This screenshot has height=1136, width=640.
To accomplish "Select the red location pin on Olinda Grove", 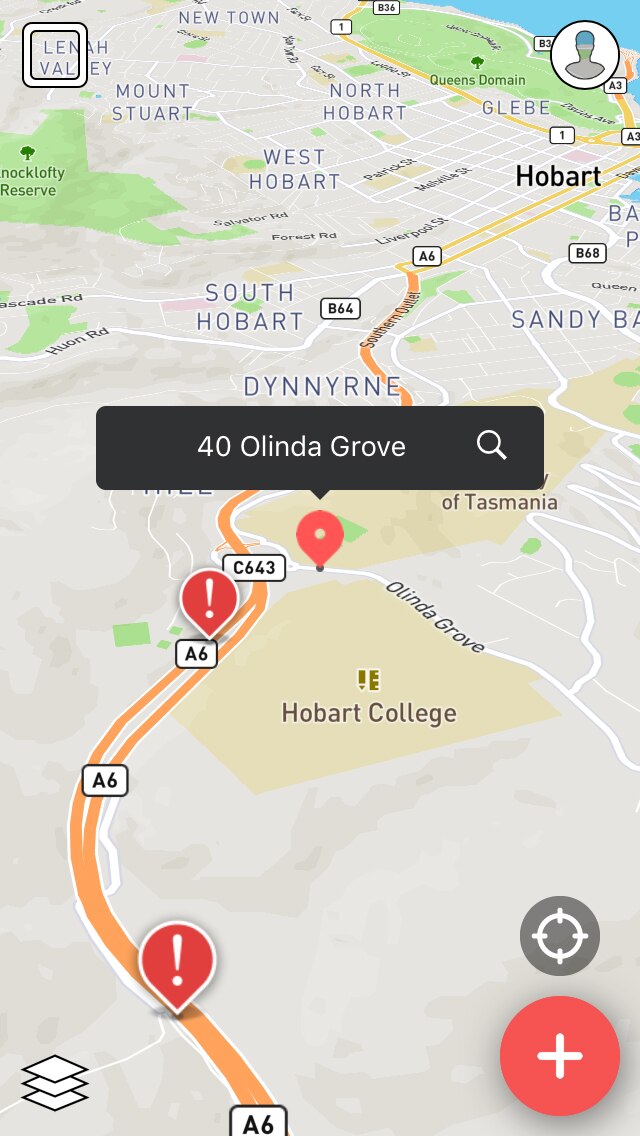I will [x=320, y=537].
